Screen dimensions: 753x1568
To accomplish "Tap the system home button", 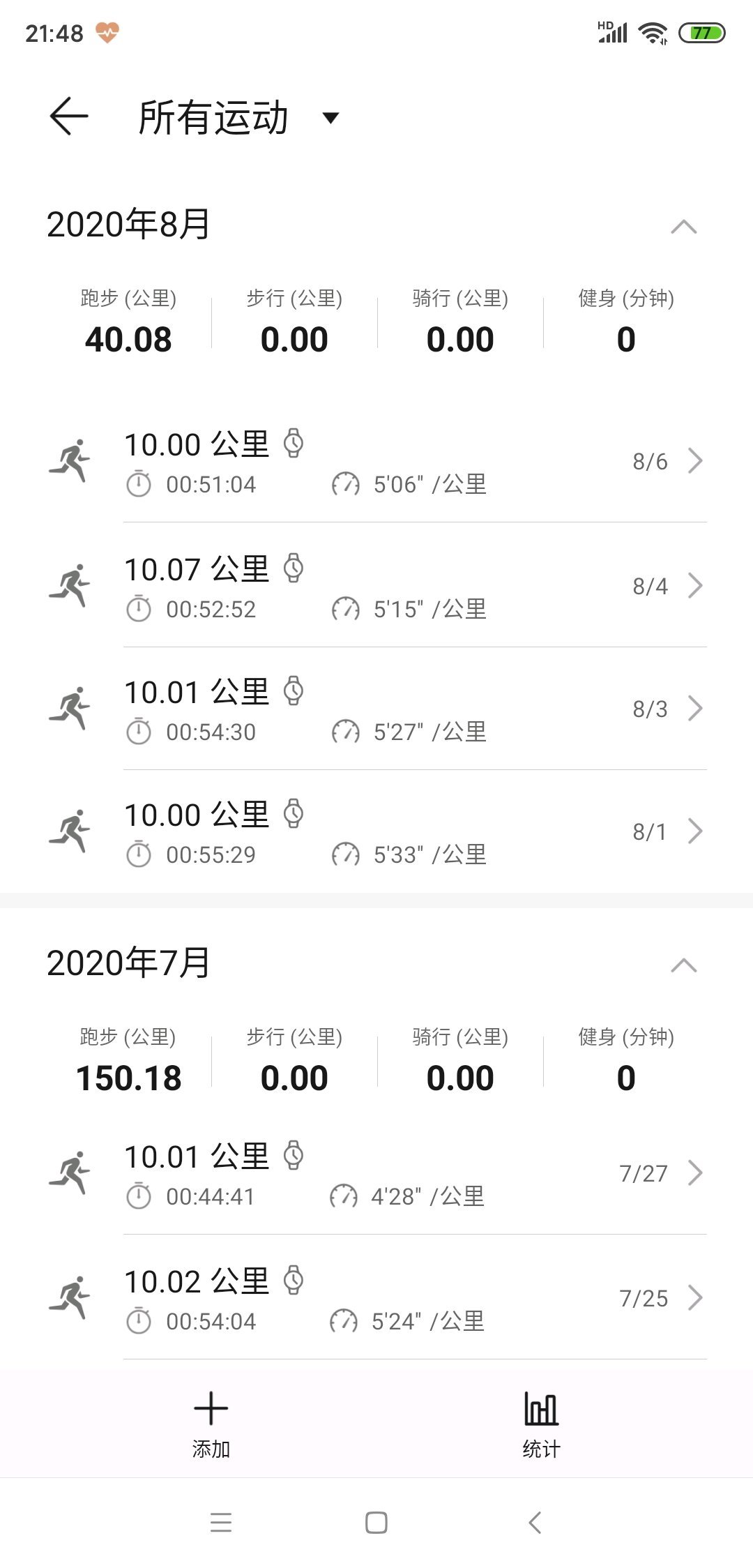I will pos(376,1523).
